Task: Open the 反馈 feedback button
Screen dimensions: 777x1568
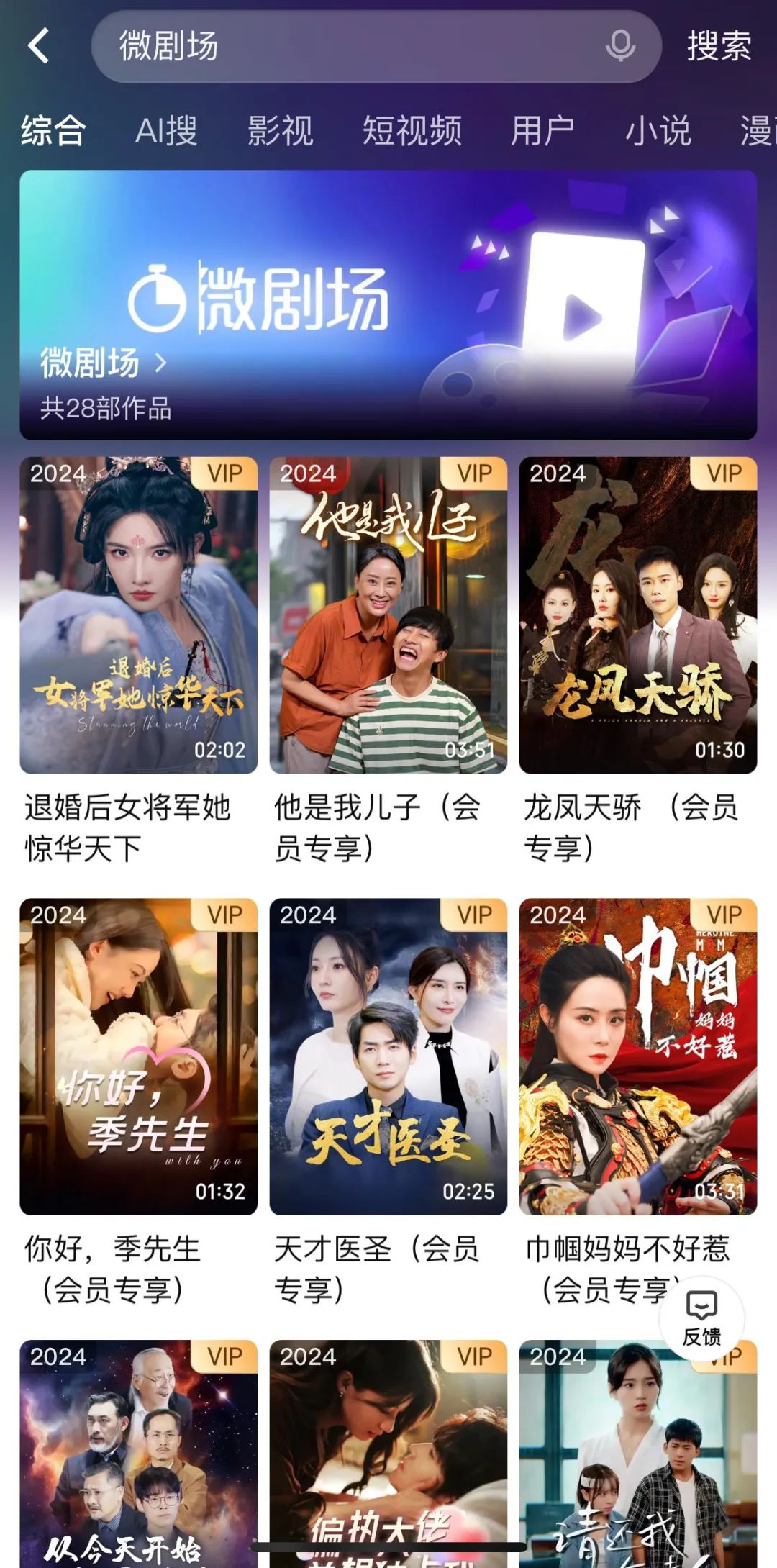Action: [x=701, y=1318]
